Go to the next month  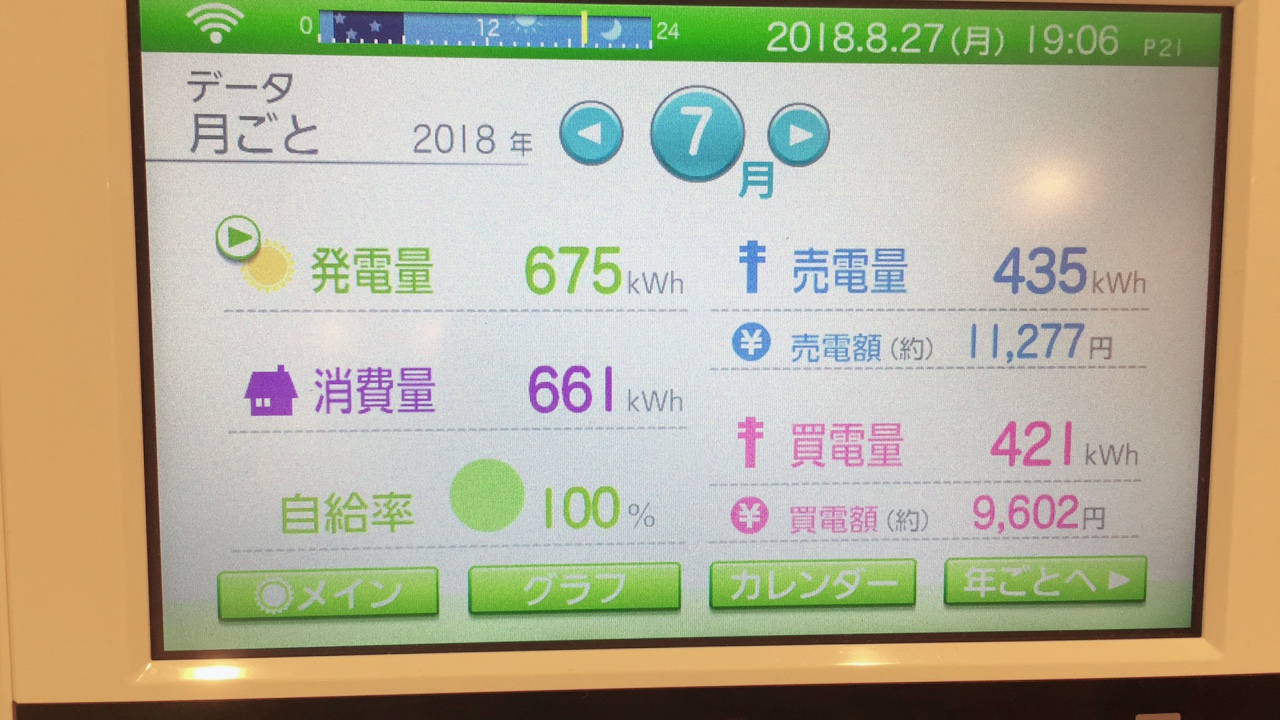click(x=798, y=134)
